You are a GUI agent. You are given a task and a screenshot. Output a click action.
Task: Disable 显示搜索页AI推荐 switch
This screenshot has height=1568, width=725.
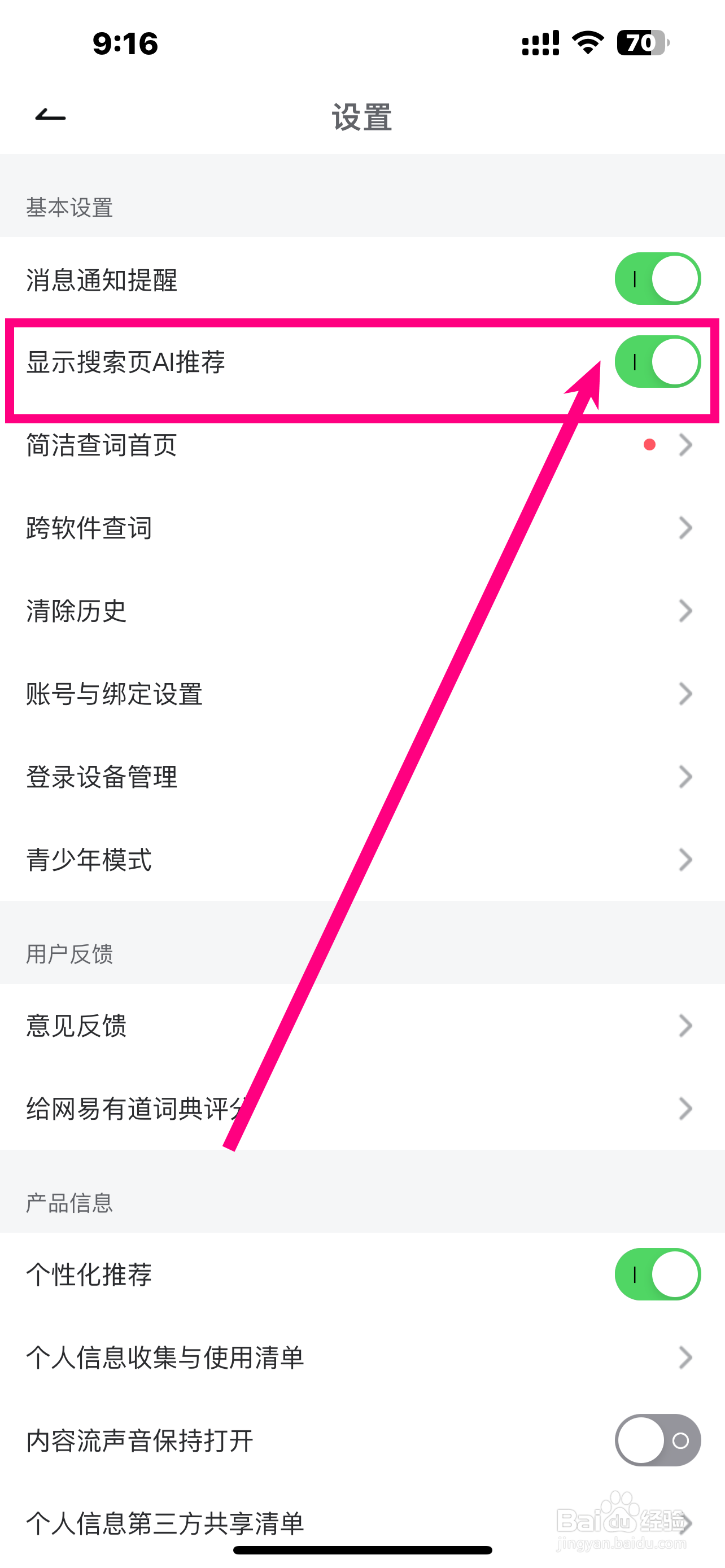point(656,362)
